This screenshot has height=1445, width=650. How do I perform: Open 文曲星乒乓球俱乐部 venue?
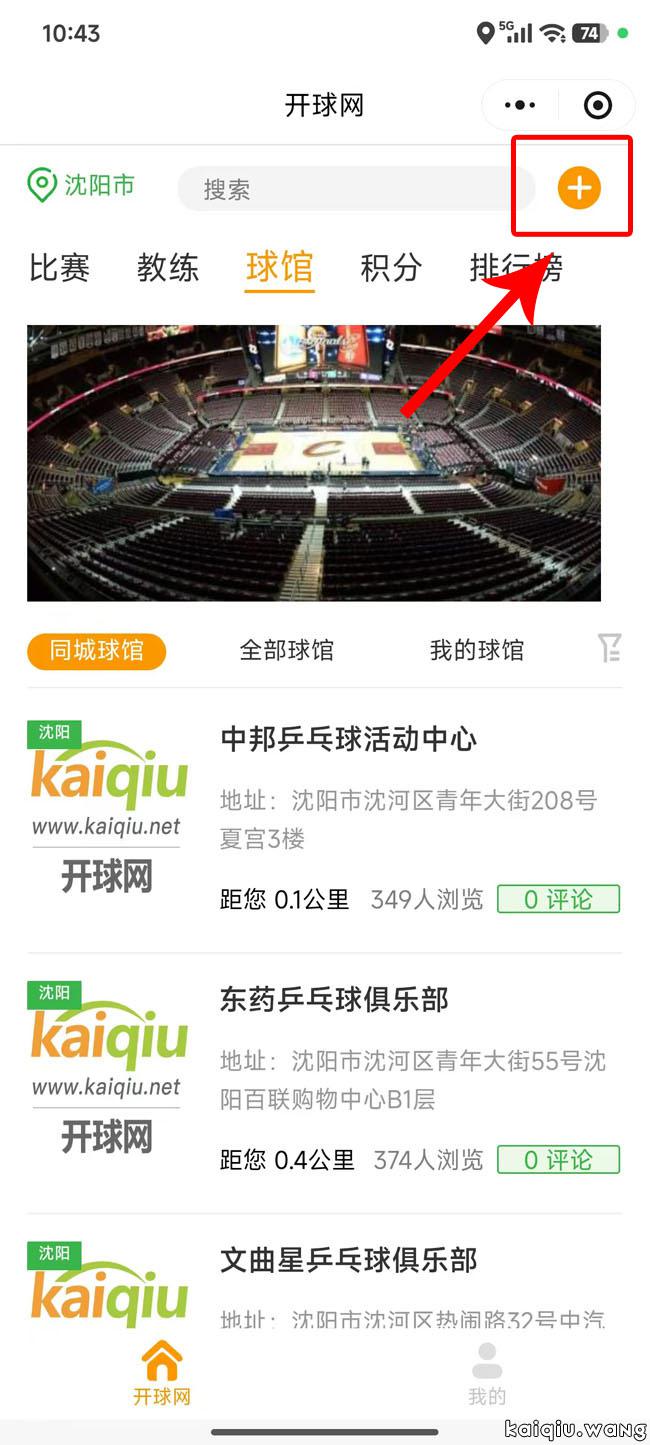348,1260
